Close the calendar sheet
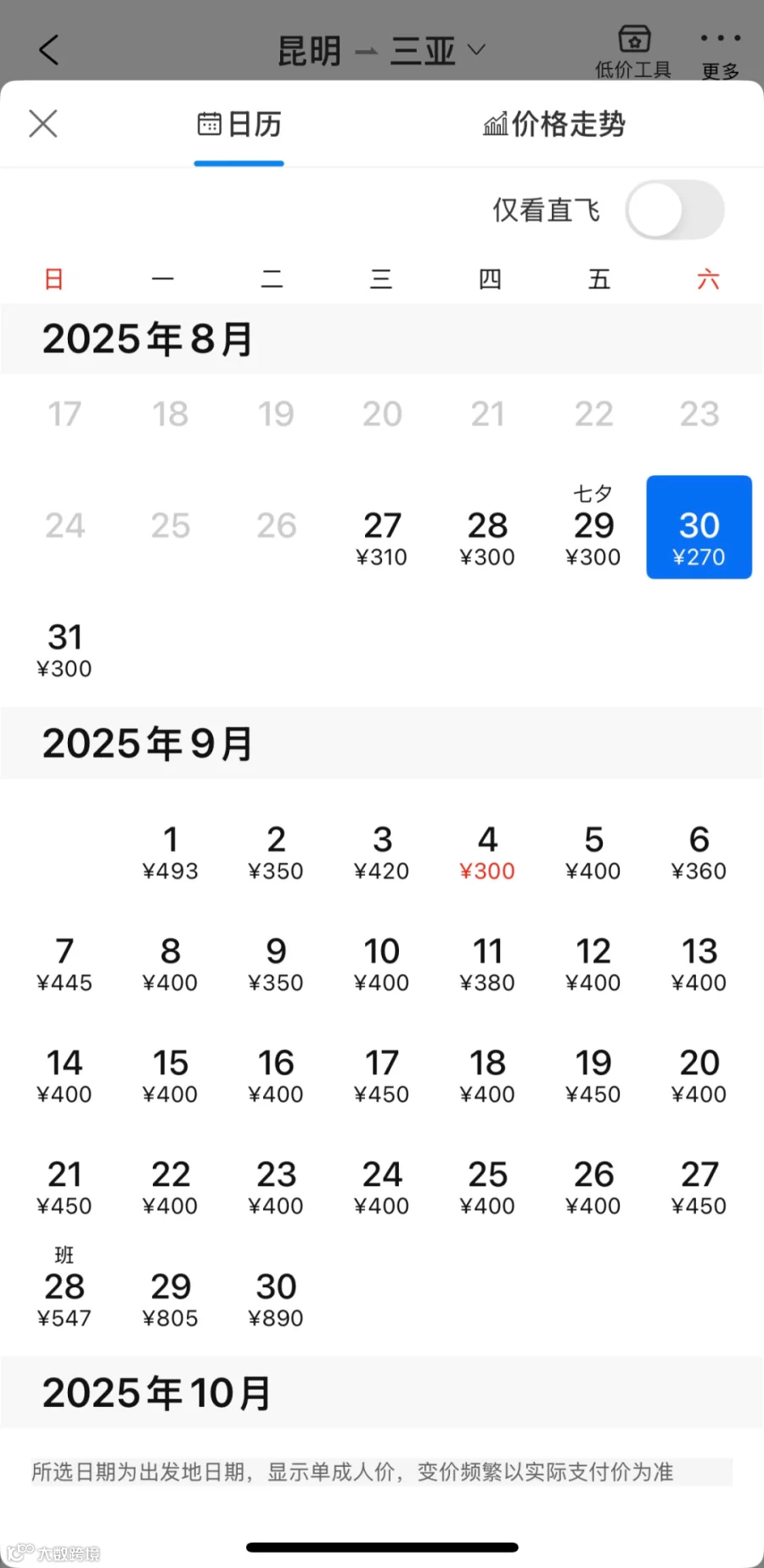 pyautogui.click(x=43, y=124)
